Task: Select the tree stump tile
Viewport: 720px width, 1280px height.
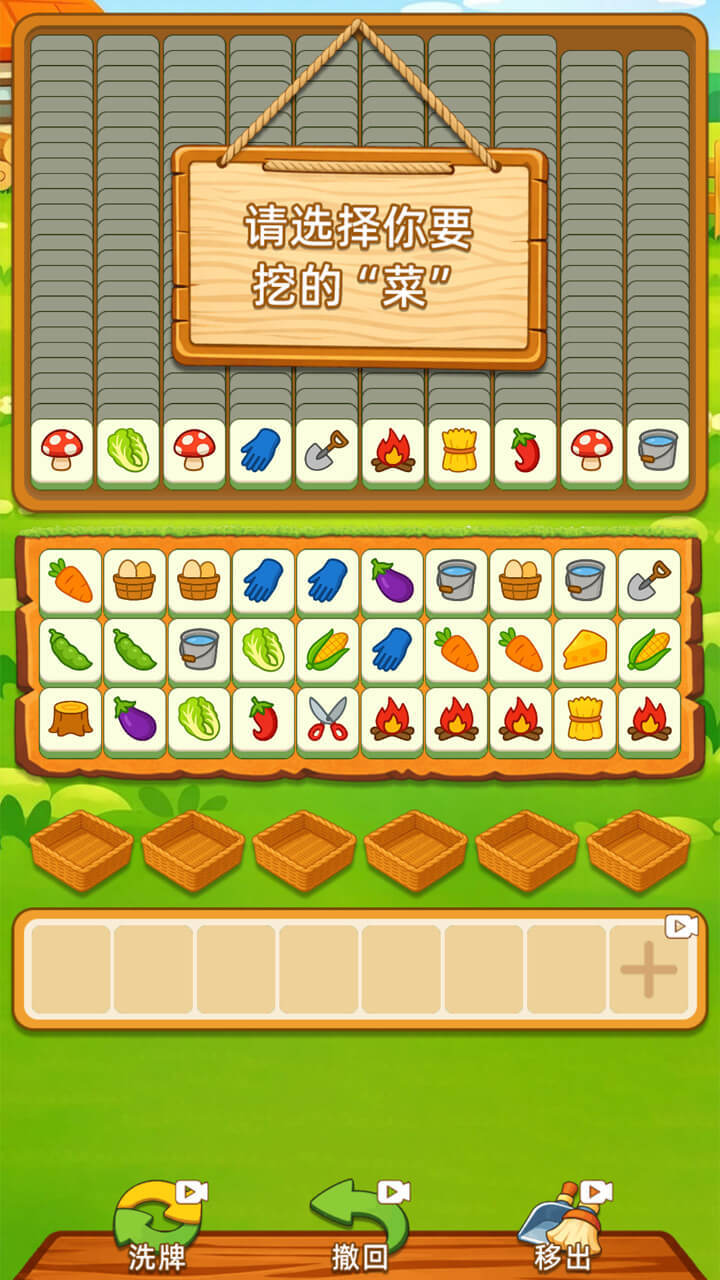Action: point(71,720)
